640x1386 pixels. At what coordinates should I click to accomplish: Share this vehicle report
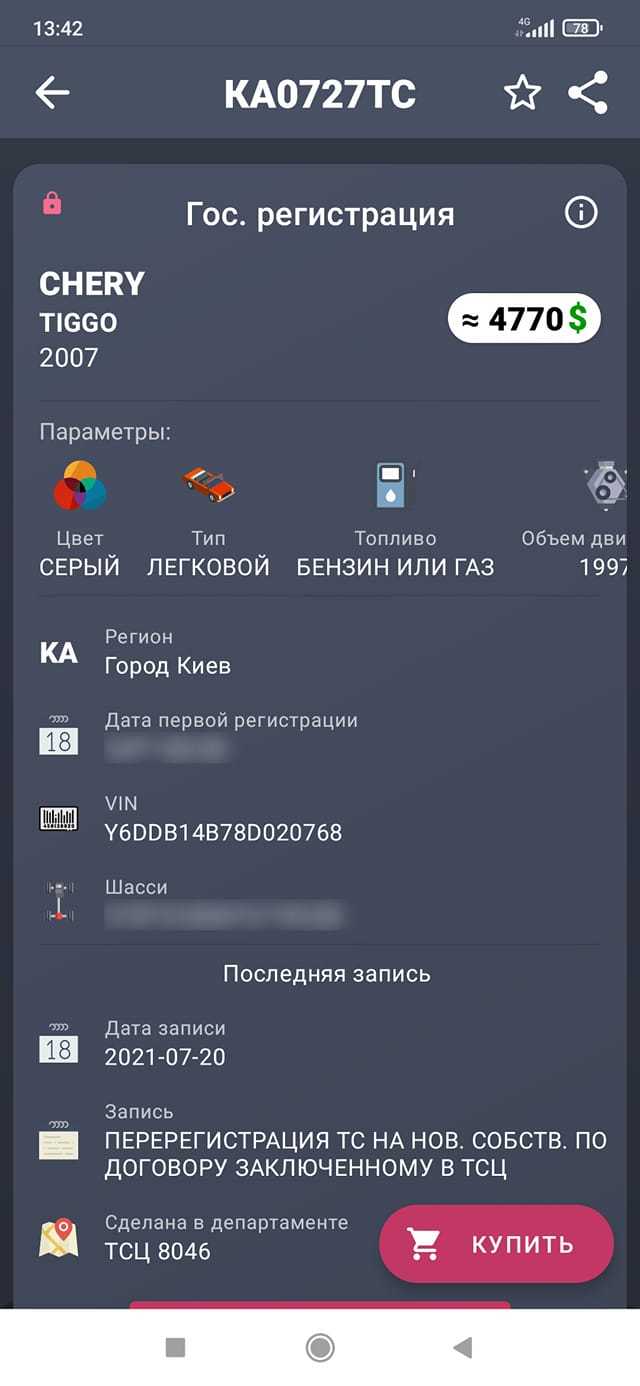[588, 93]
